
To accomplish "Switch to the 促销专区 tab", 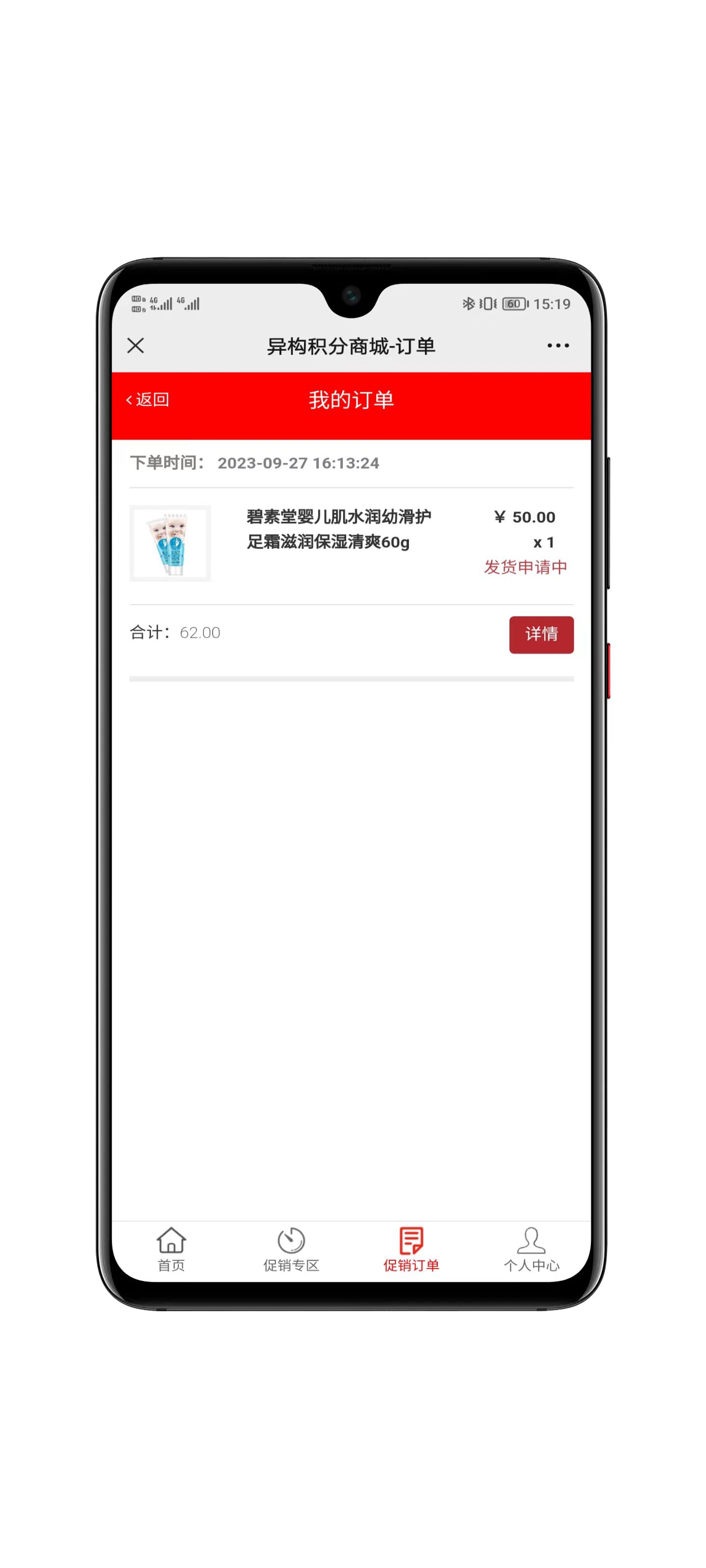I will (291, 1249).
